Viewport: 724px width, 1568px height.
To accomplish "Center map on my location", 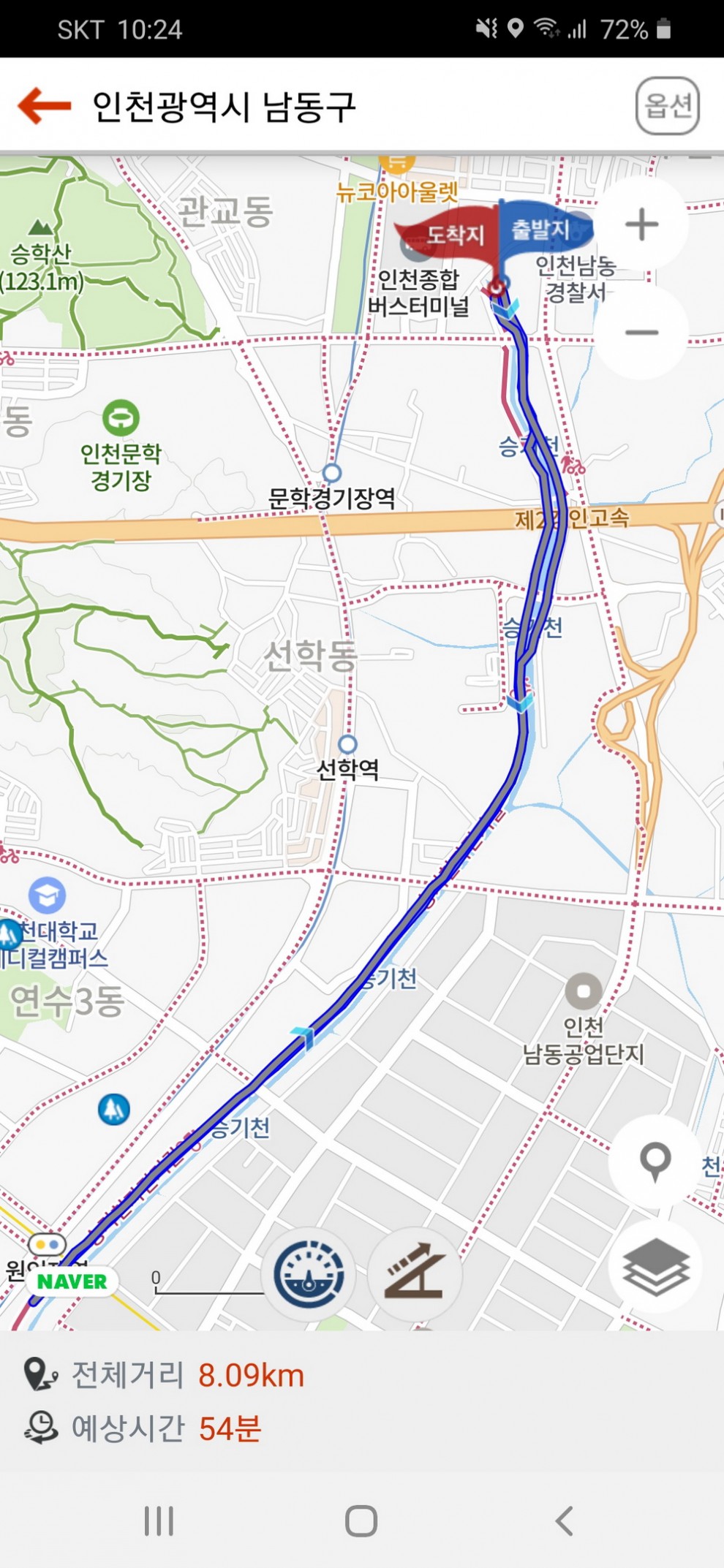I will point(655,1161).
